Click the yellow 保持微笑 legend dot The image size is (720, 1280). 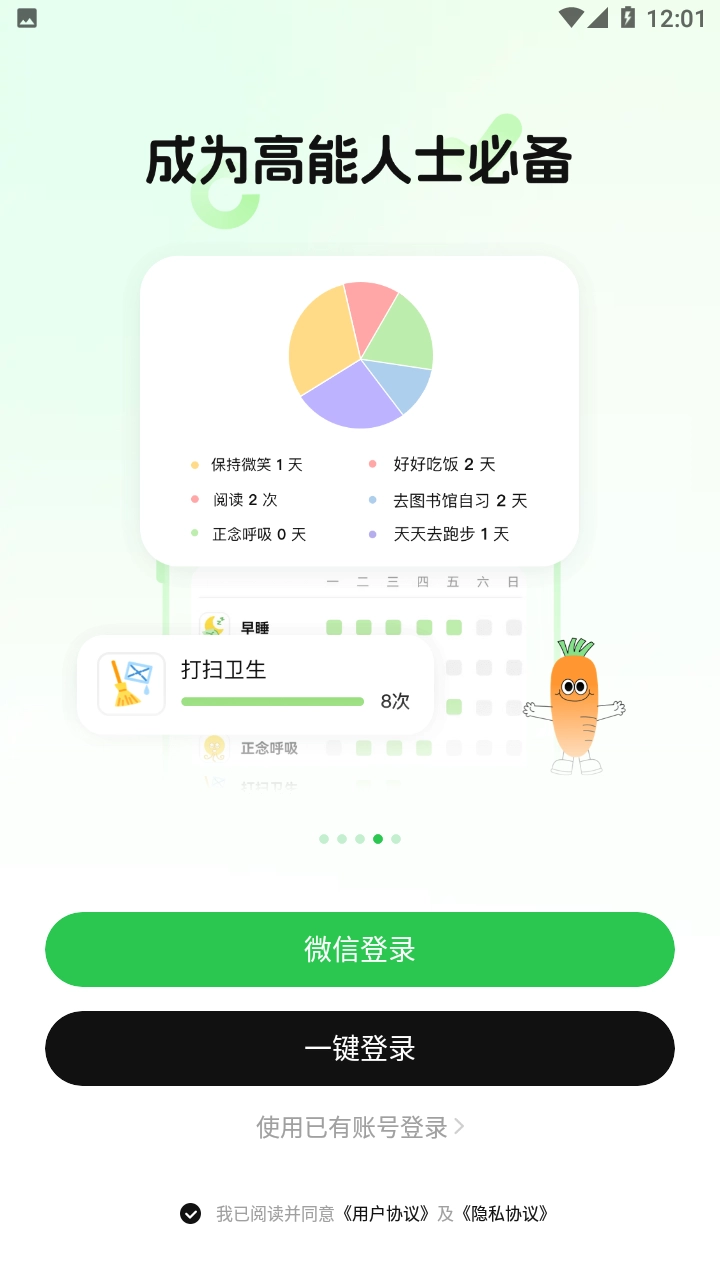tap(193, 465)
